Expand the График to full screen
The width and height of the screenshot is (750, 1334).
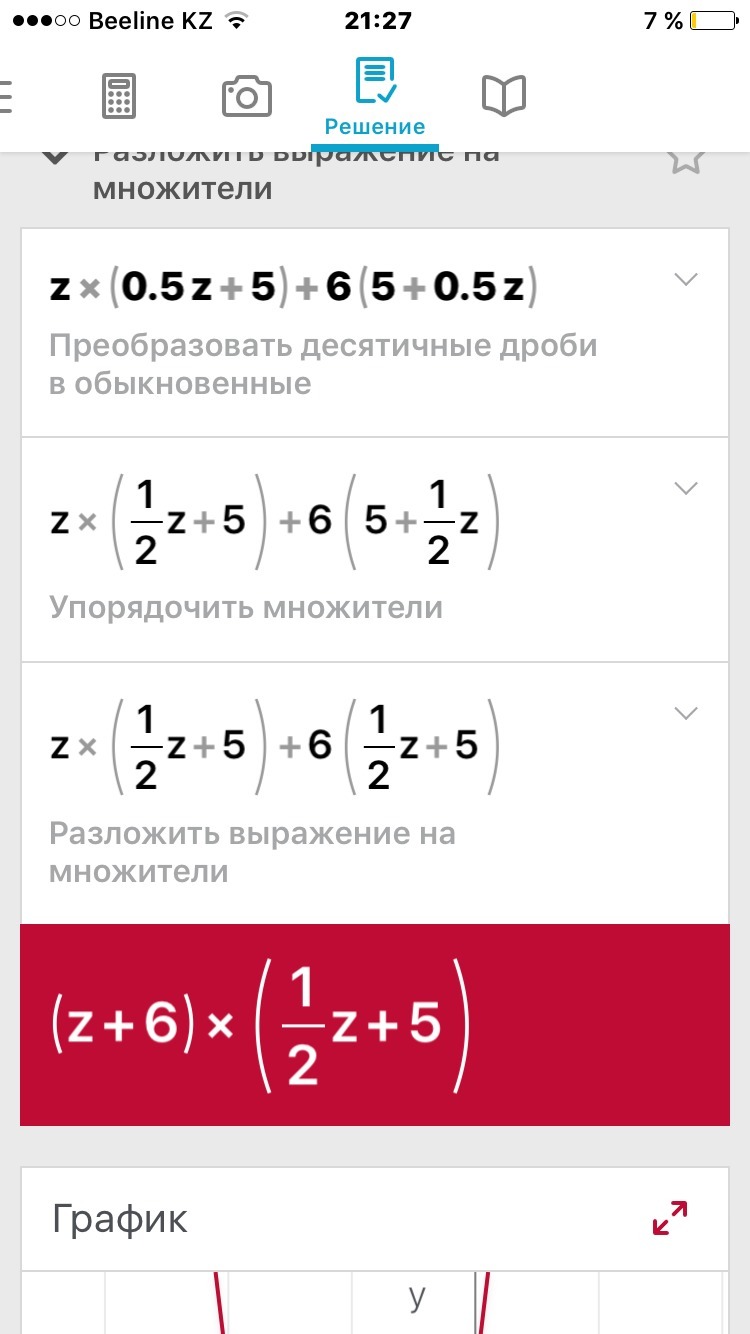pos(670,1218)
